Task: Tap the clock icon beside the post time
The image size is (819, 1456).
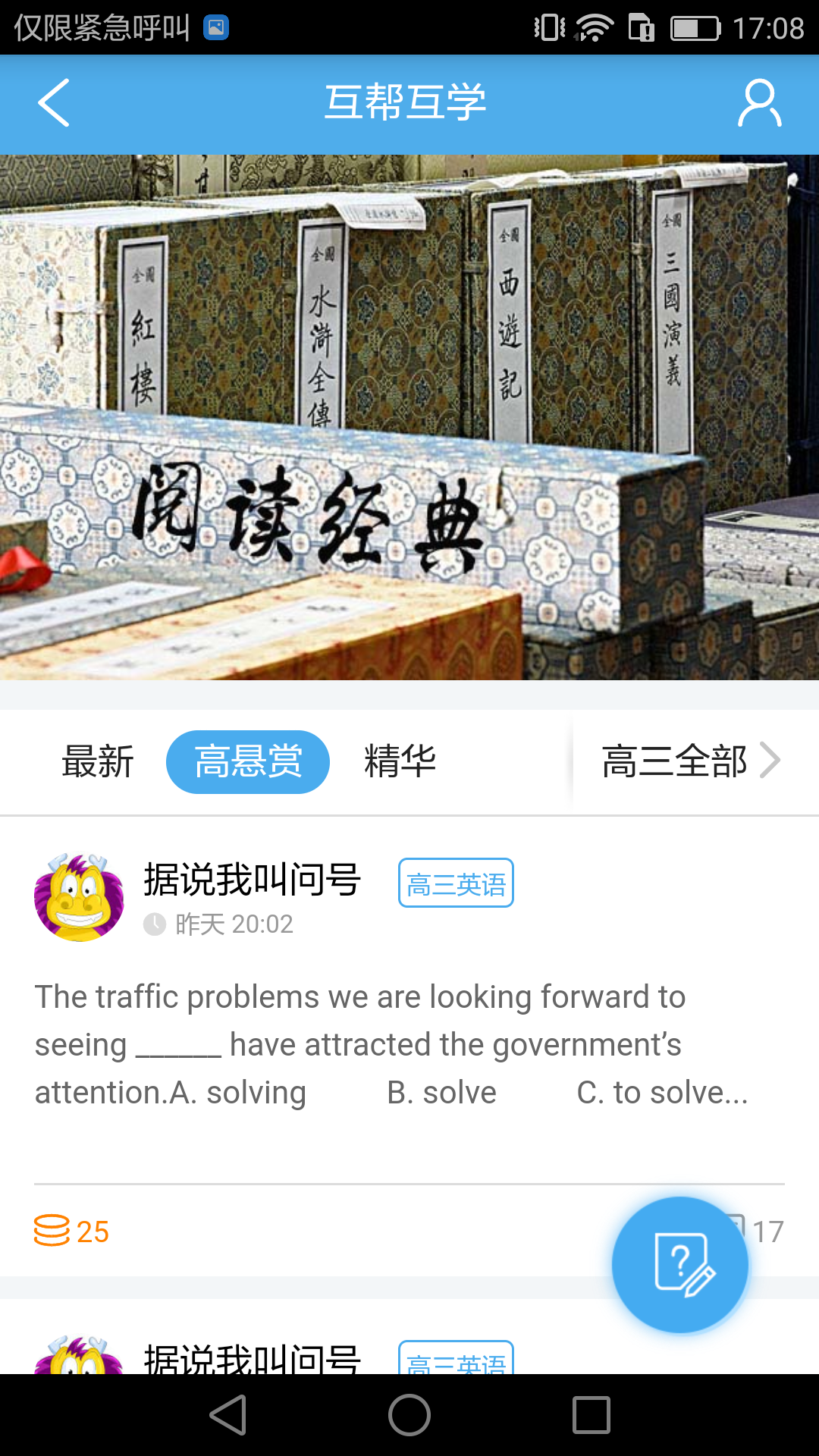Action: tap(155, 924)
